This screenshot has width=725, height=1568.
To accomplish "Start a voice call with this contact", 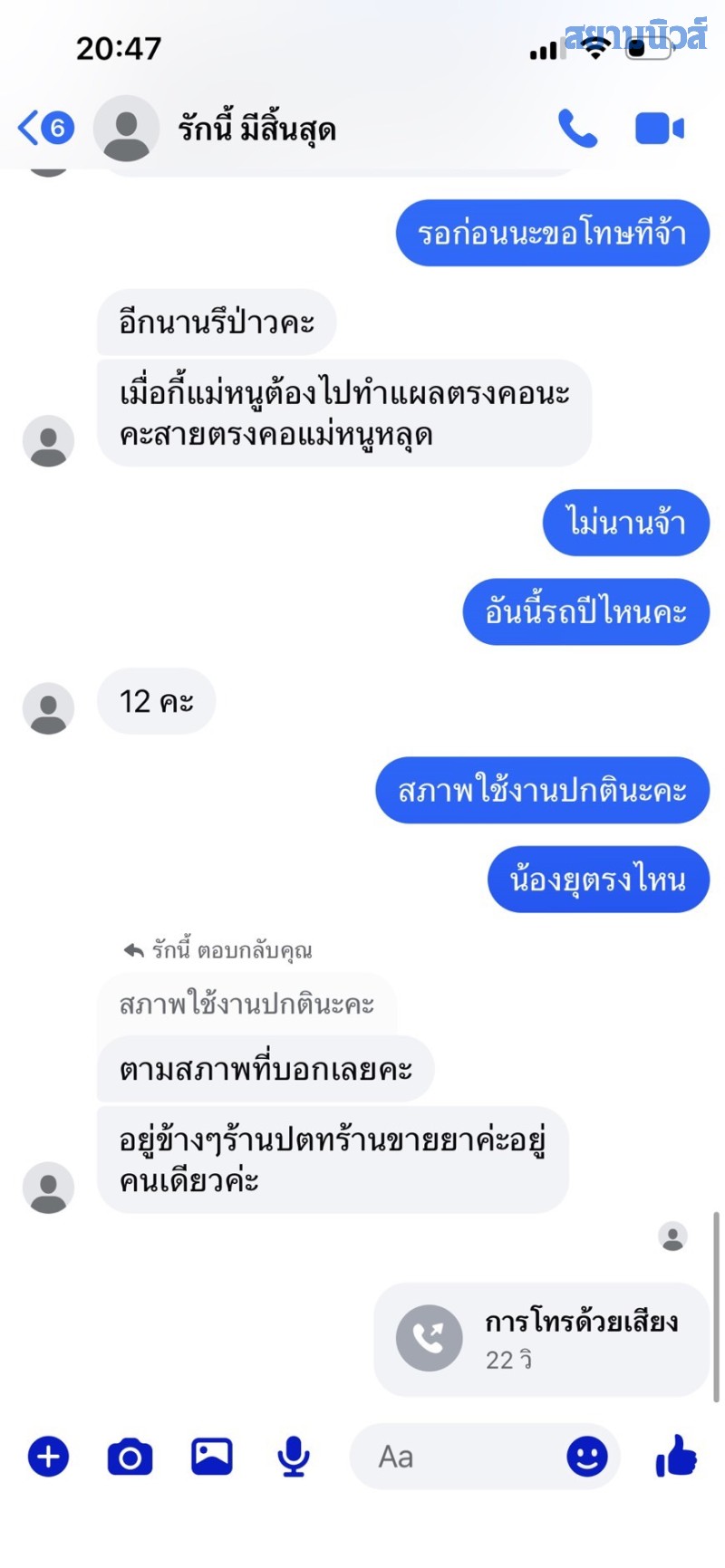I will pos(577,129).
